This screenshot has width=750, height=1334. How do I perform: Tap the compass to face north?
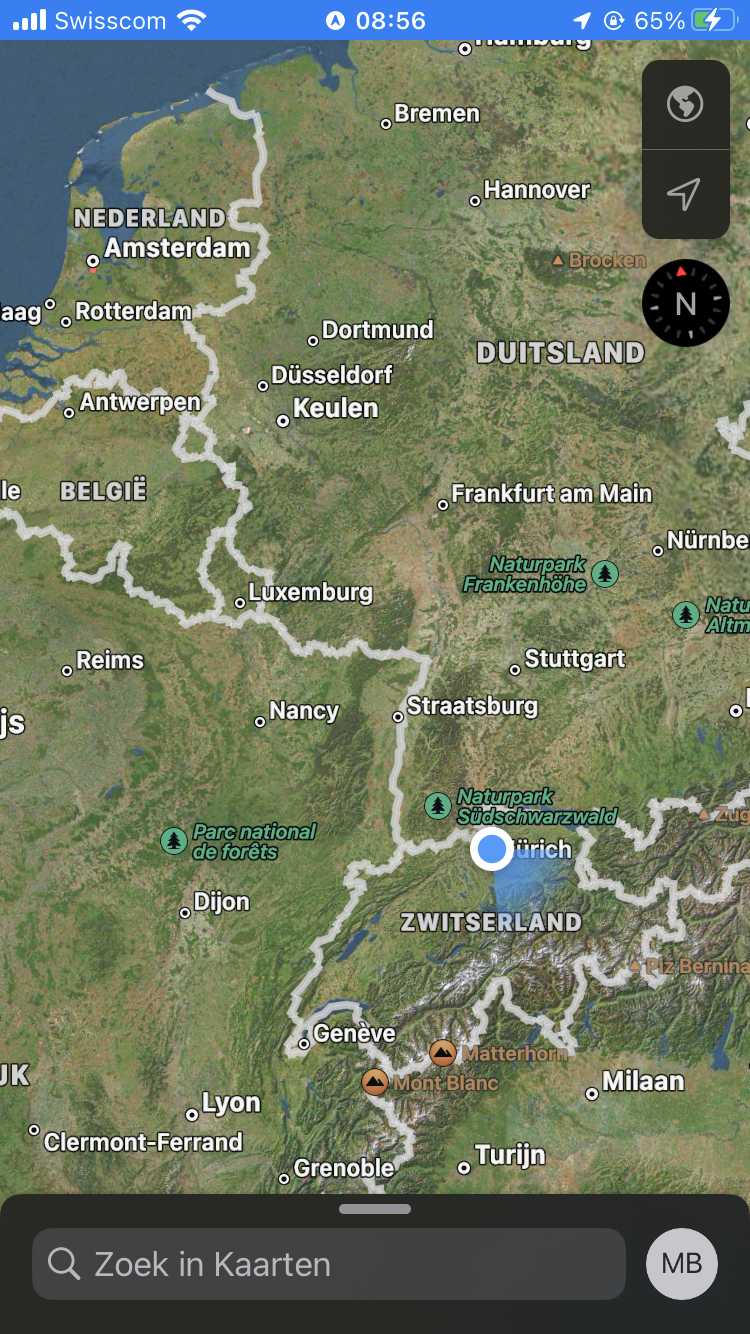point(686,303)
